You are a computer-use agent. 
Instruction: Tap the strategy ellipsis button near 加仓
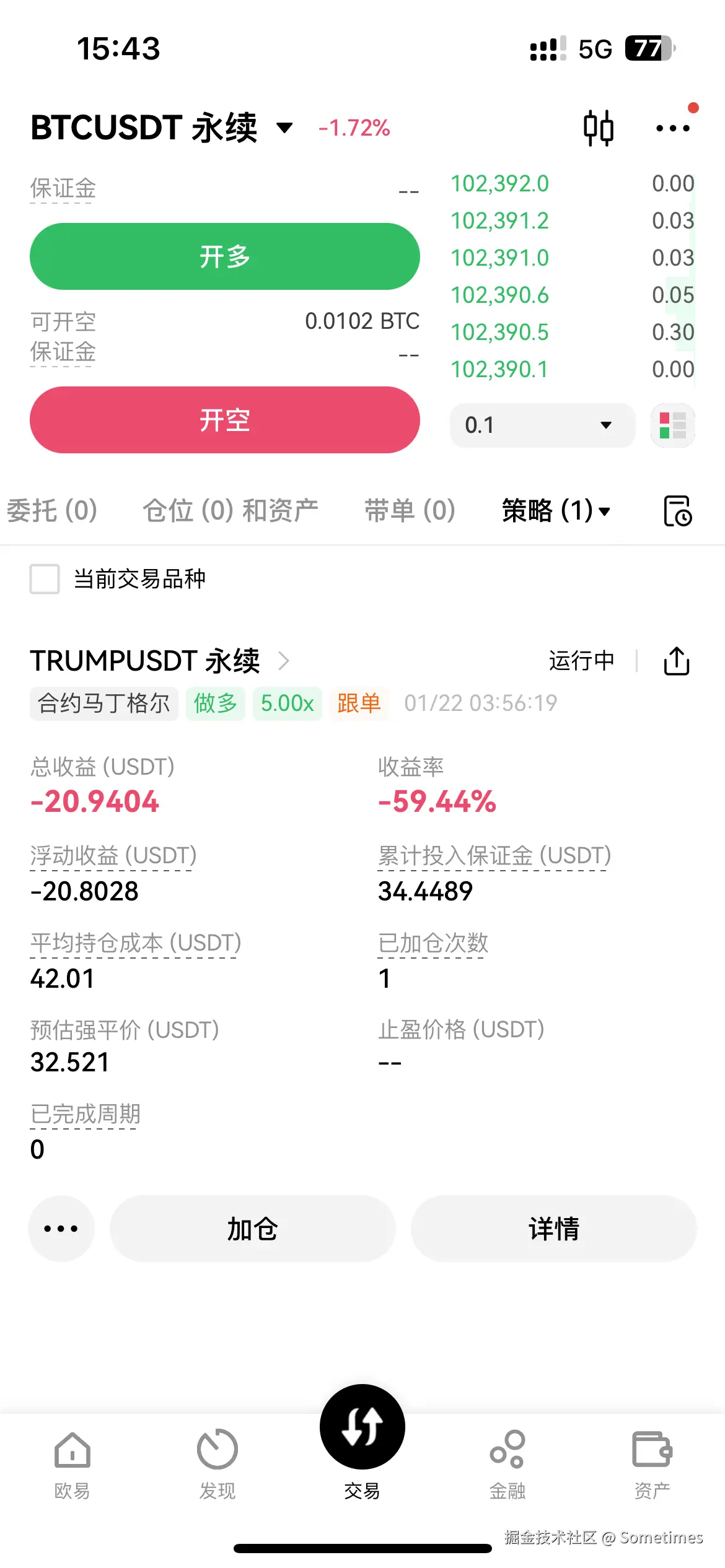tap(61, 1228)
